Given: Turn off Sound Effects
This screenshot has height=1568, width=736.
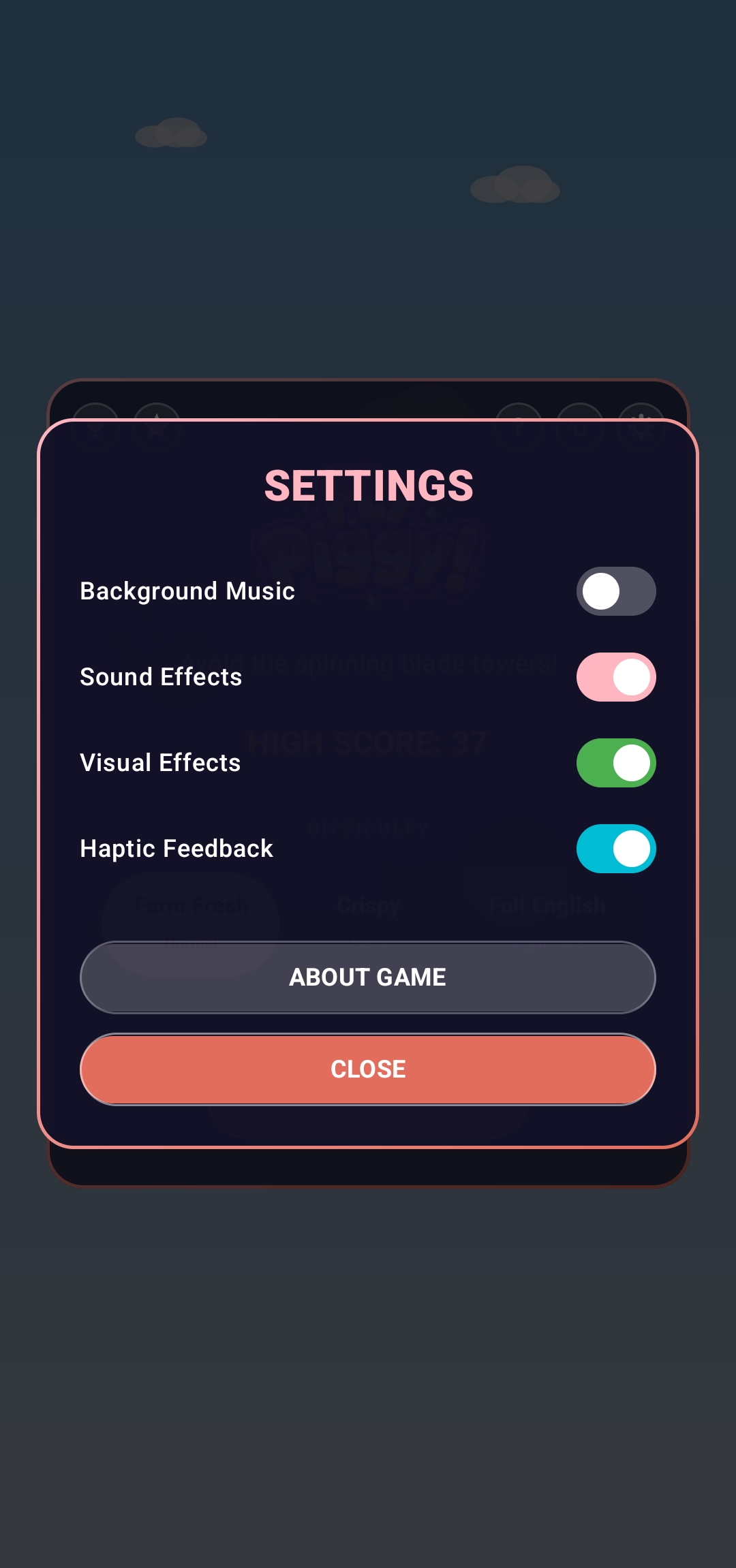Looking at the screenshot, I should click(x=616, y=677).
